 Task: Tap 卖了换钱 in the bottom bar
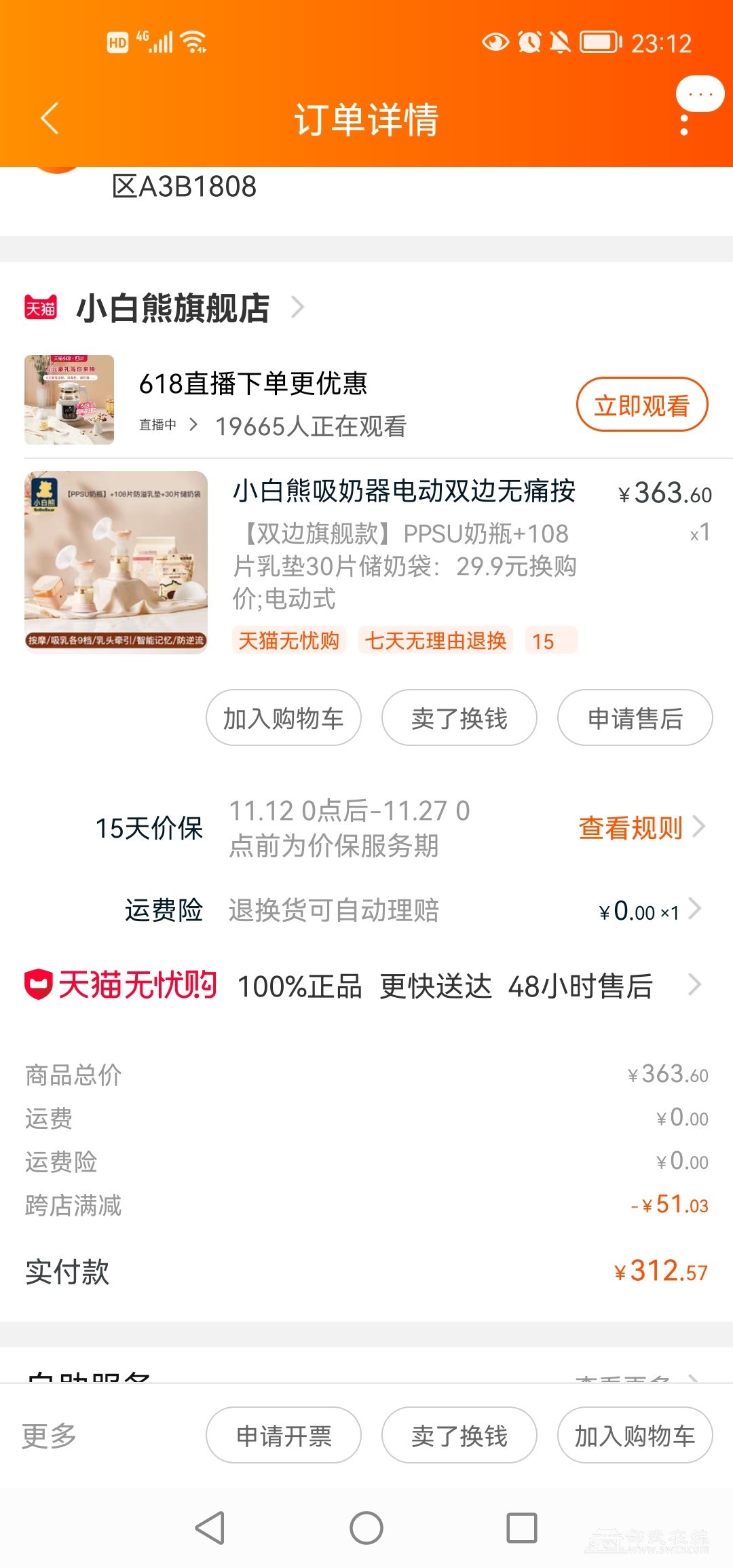(x=459, y=1436)
